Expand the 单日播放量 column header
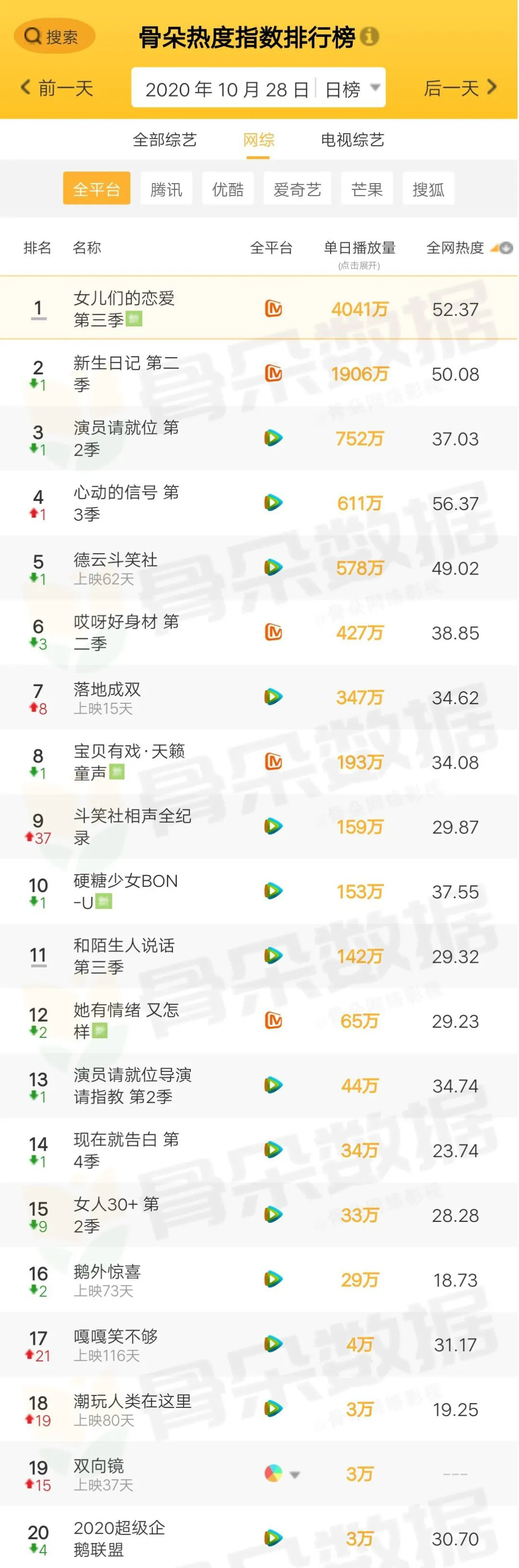The width and height of the screenshot is (519, 1568). (x=359, y=253)
